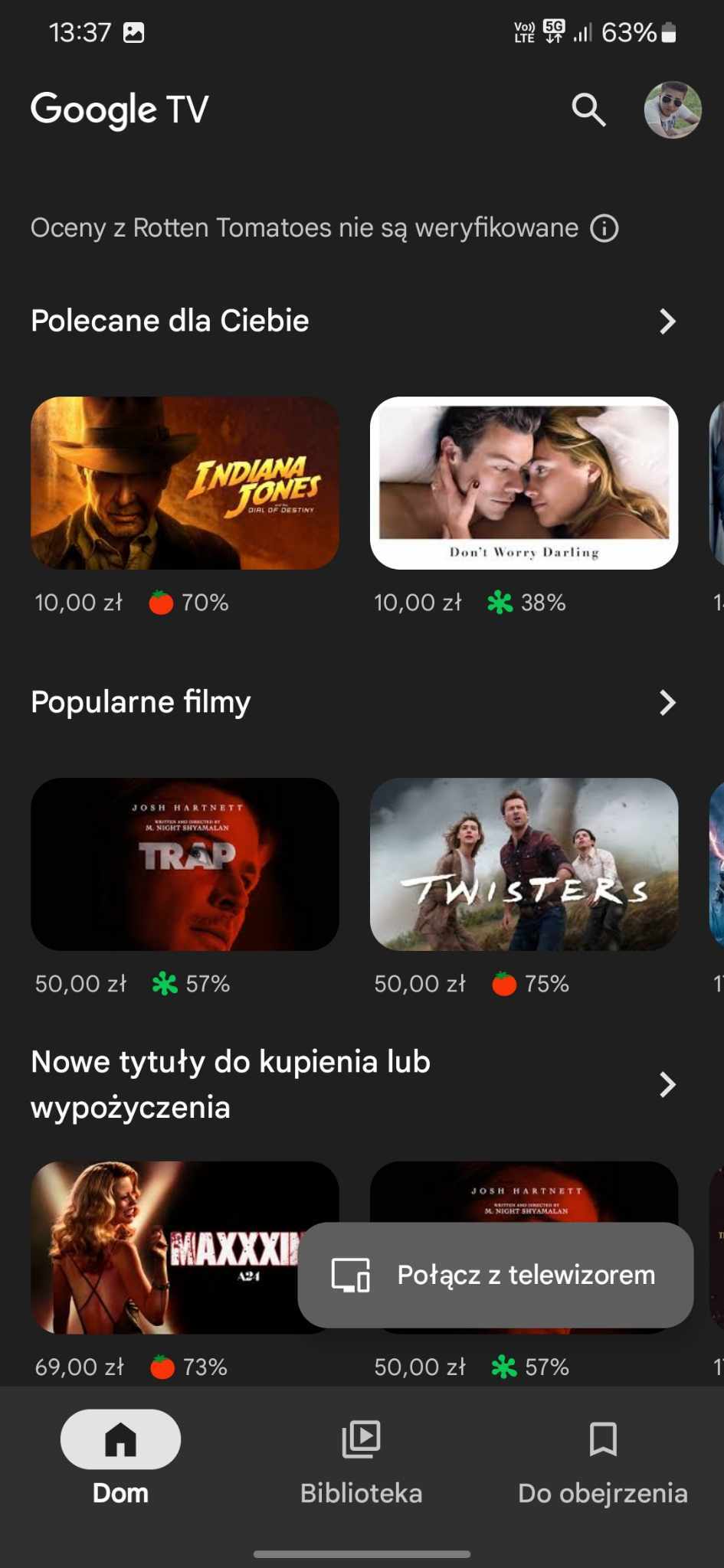The width and height of the screenshot is (724, 1568).
Task: Open Indiana Jones movie card
Action: (185, 483)
